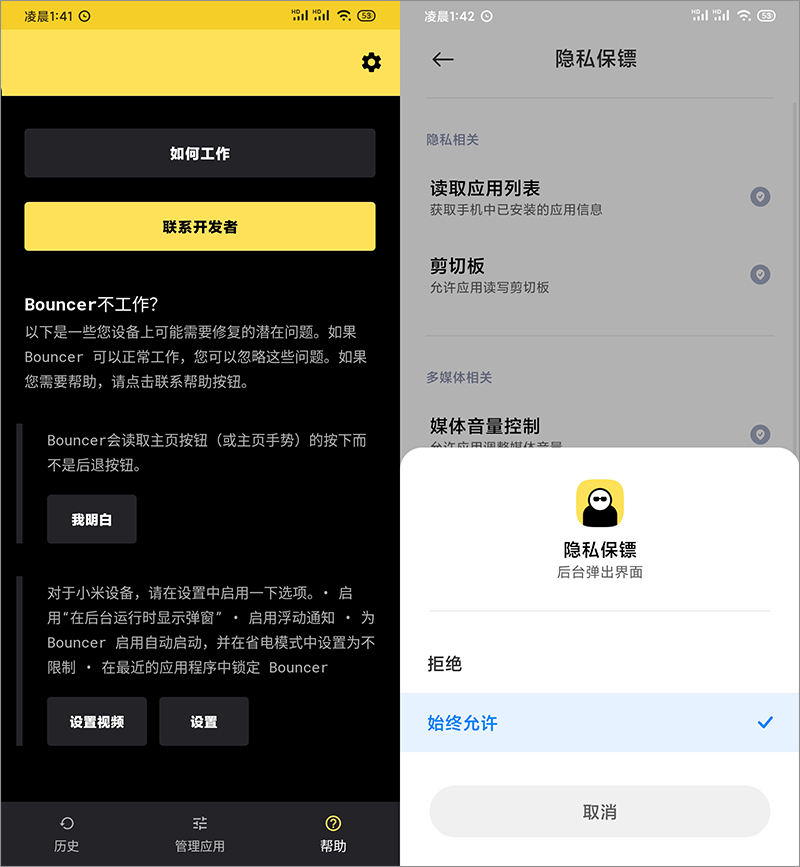Viewport: 800px width, 867px height.
Task: Tap the 设置 button beside 设置视频
Action: [x=204, y=722]
